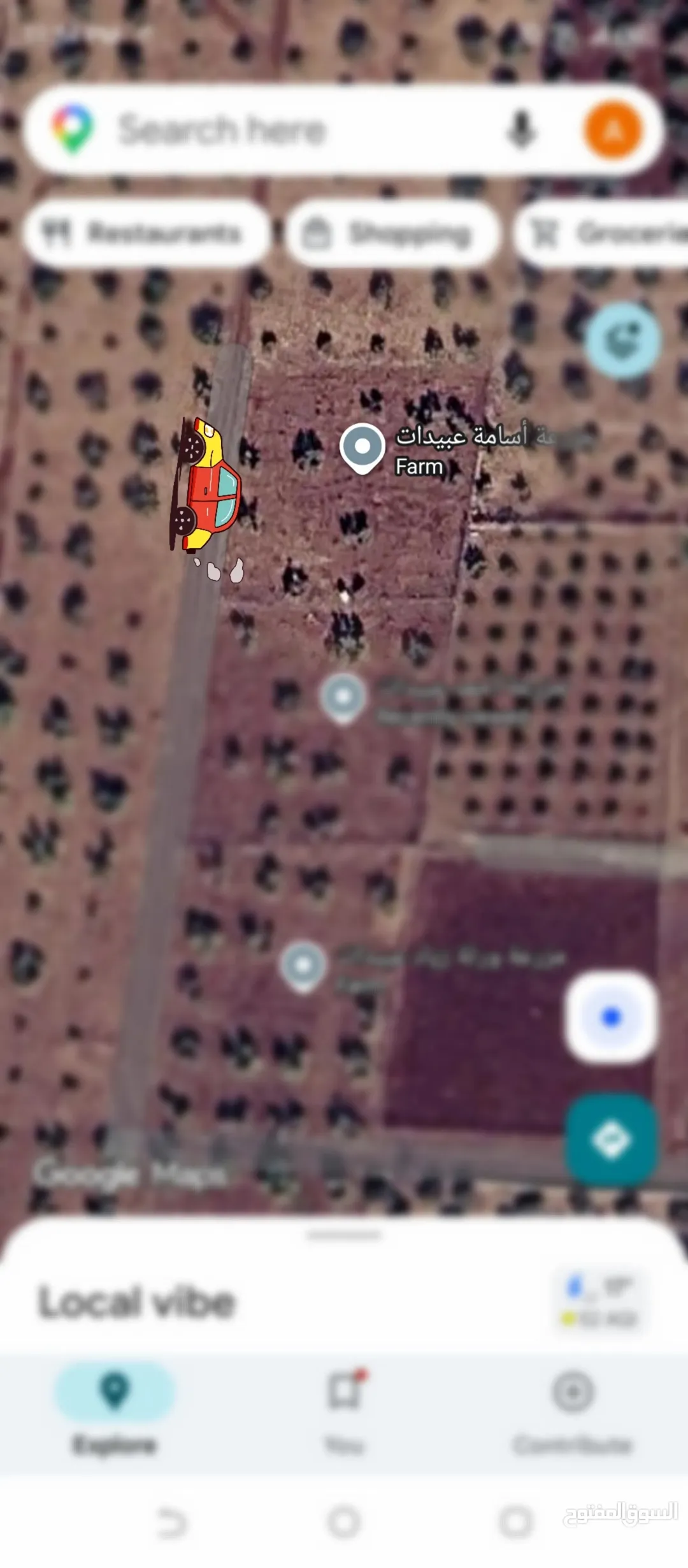688x1568 pixels.
Task: Open the teal directions button
Action: [x=612, y=1140]
